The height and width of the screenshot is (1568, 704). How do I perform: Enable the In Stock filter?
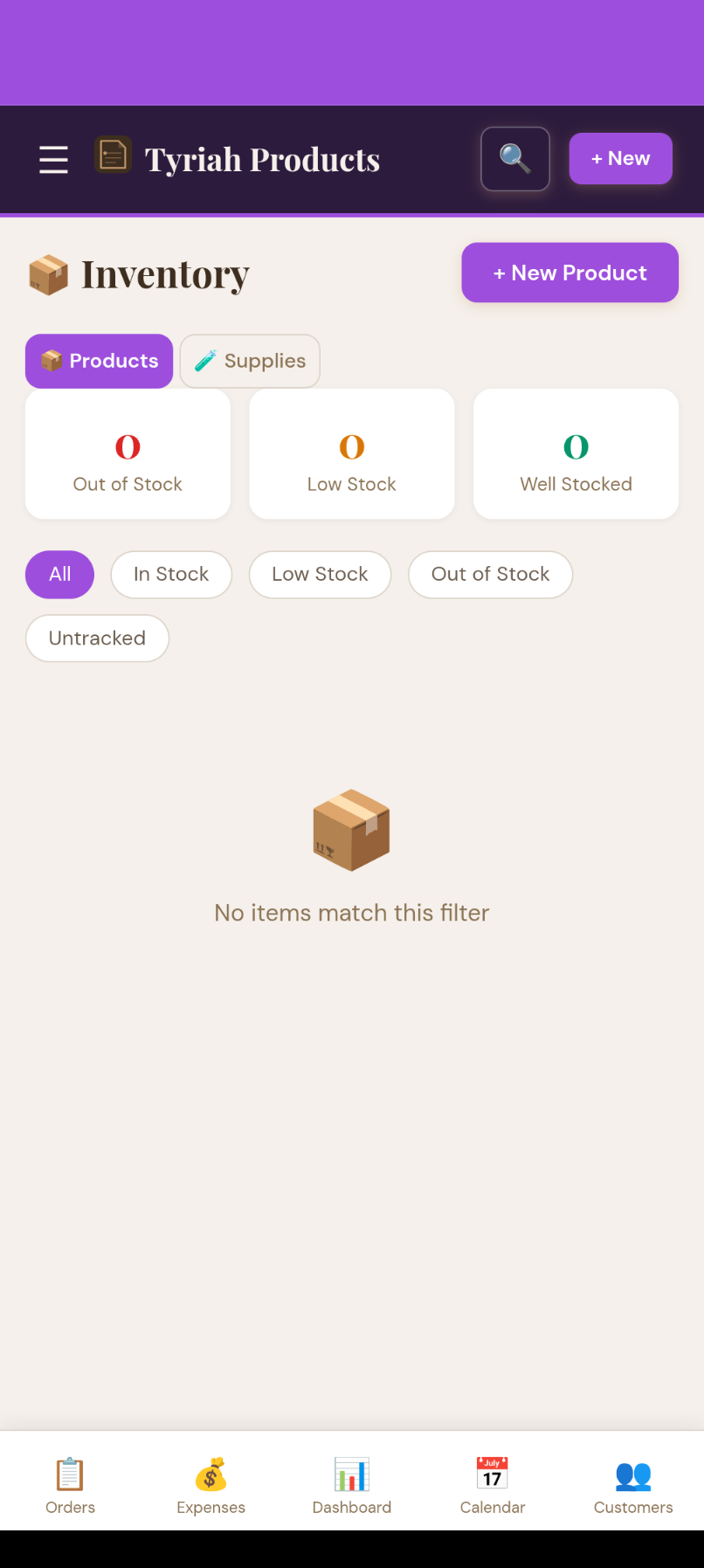tap(170, 574)
